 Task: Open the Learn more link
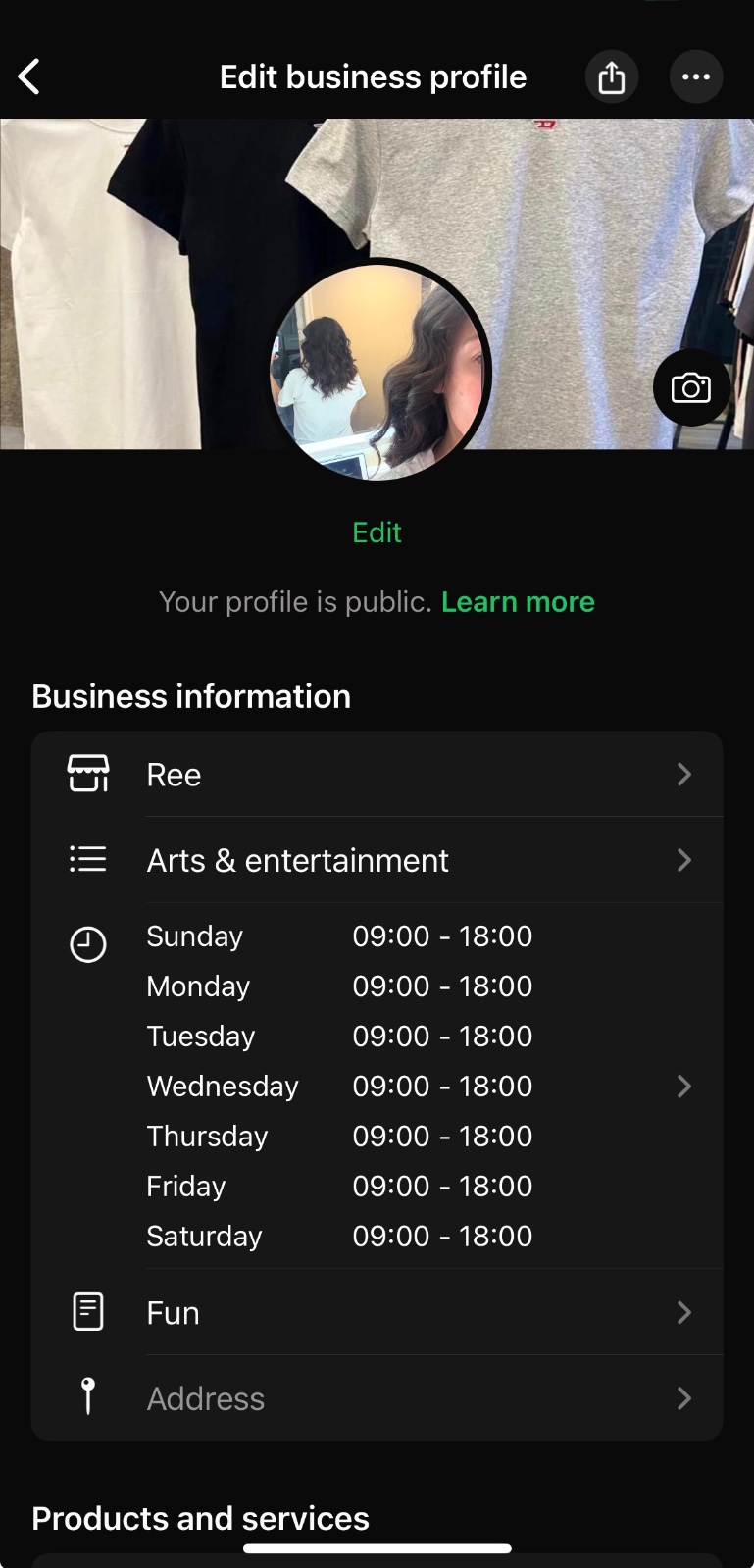coord(518,602)
